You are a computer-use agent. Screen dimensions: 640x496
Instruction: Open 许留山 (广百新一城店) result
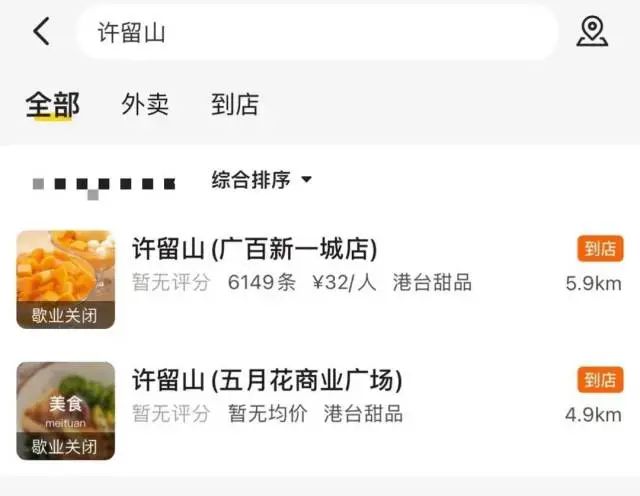click(x=254, y=249)
